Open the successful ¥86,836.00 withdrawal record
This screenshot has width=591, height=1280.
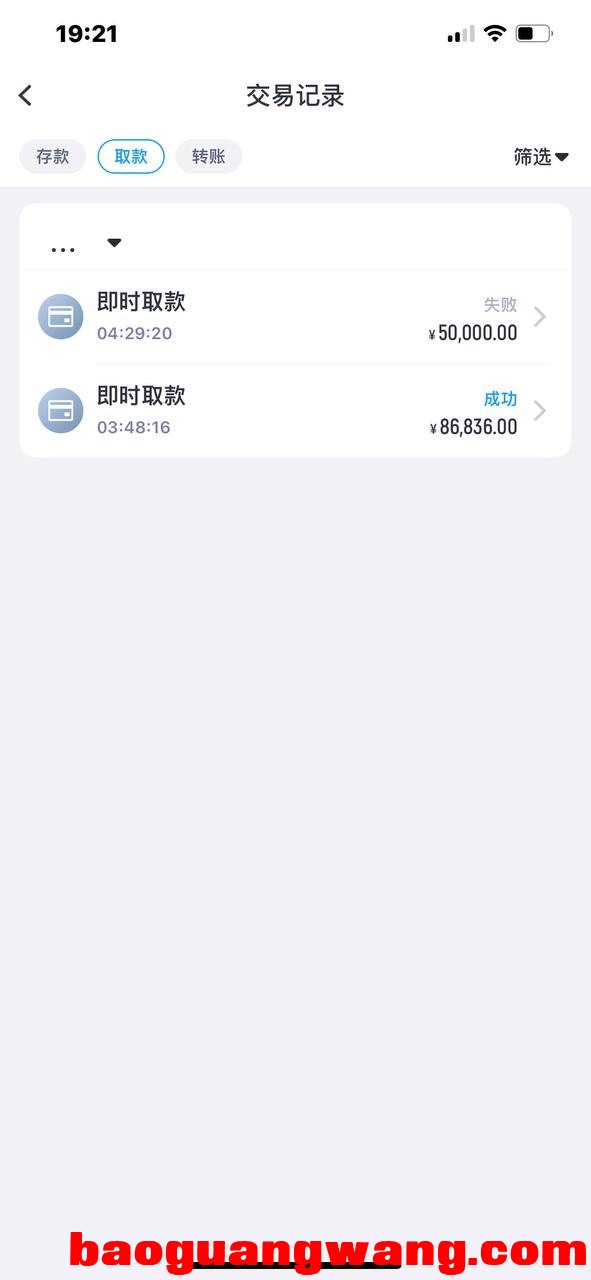tap(295, 411)
